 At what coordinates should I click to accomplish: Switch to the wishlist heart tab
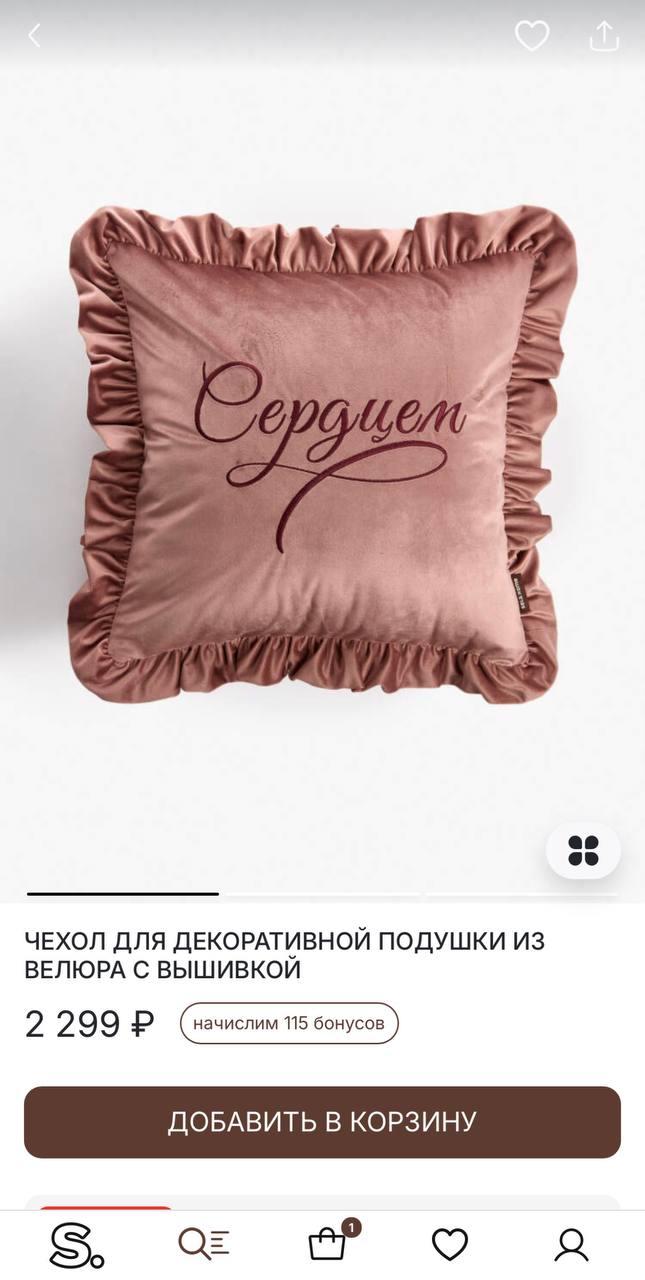[x=450, y=1245]
